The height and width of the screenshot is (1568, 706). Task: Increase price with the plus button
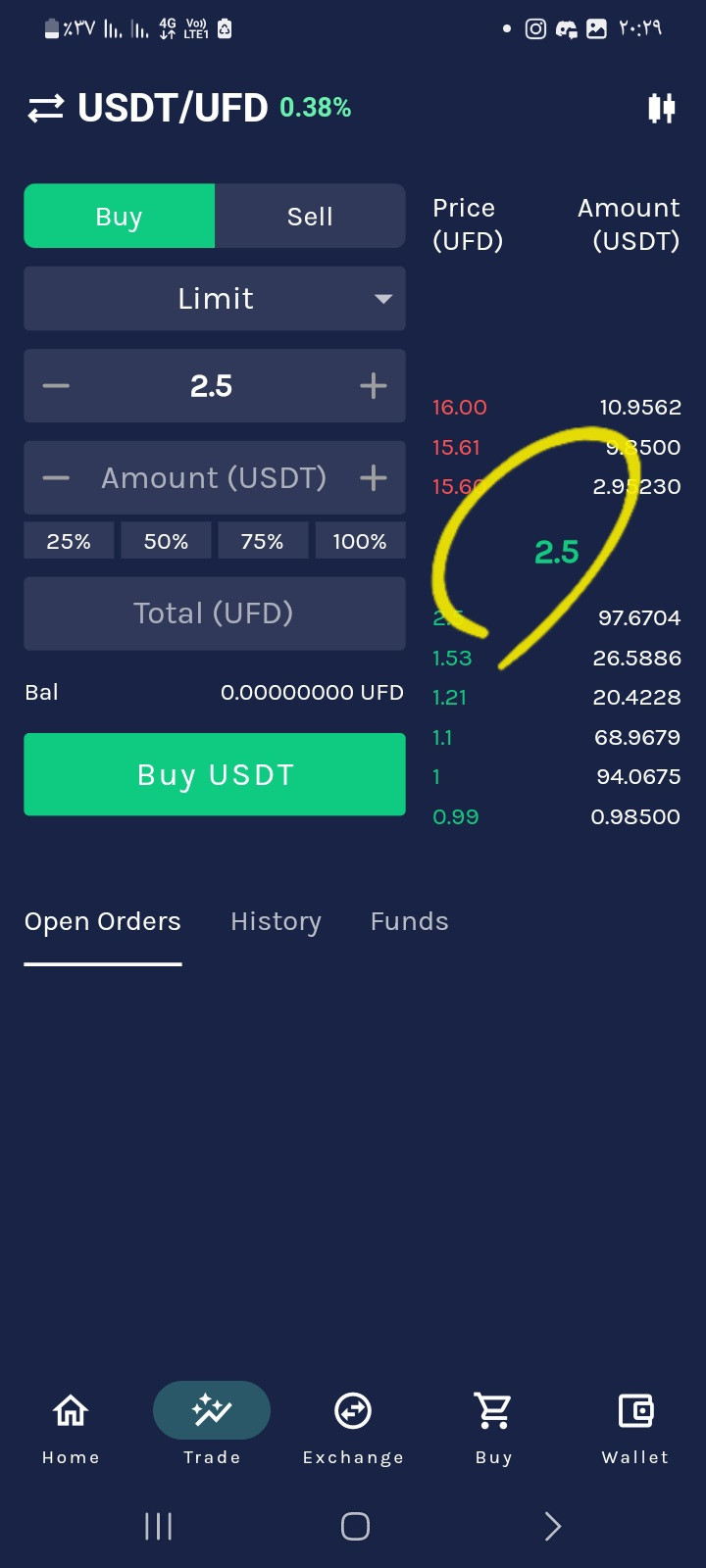tap(373, 386)
